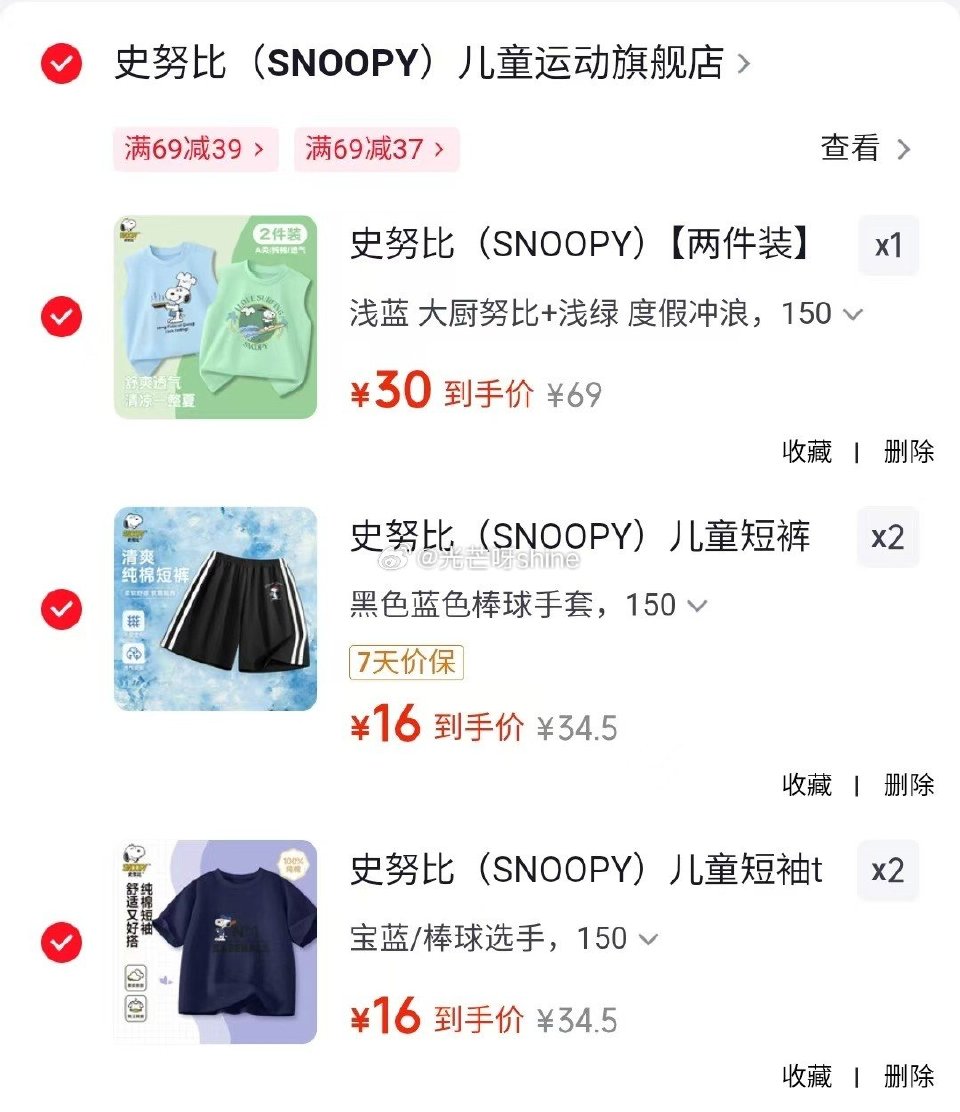Click the 7天价保 price guarantee badge
This screenshot has width=960, height=1112.
[x=405, y=663]
